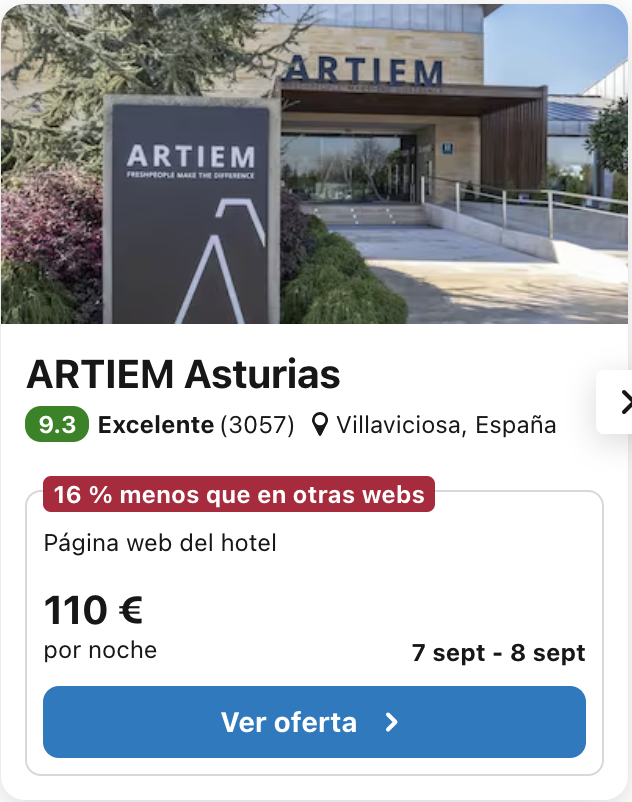Image resolution: width=632 pixels, height=802 pixels.
Task: Open the ARTIEM Asturias hotel photo
Action: click(x=314, y=164)
